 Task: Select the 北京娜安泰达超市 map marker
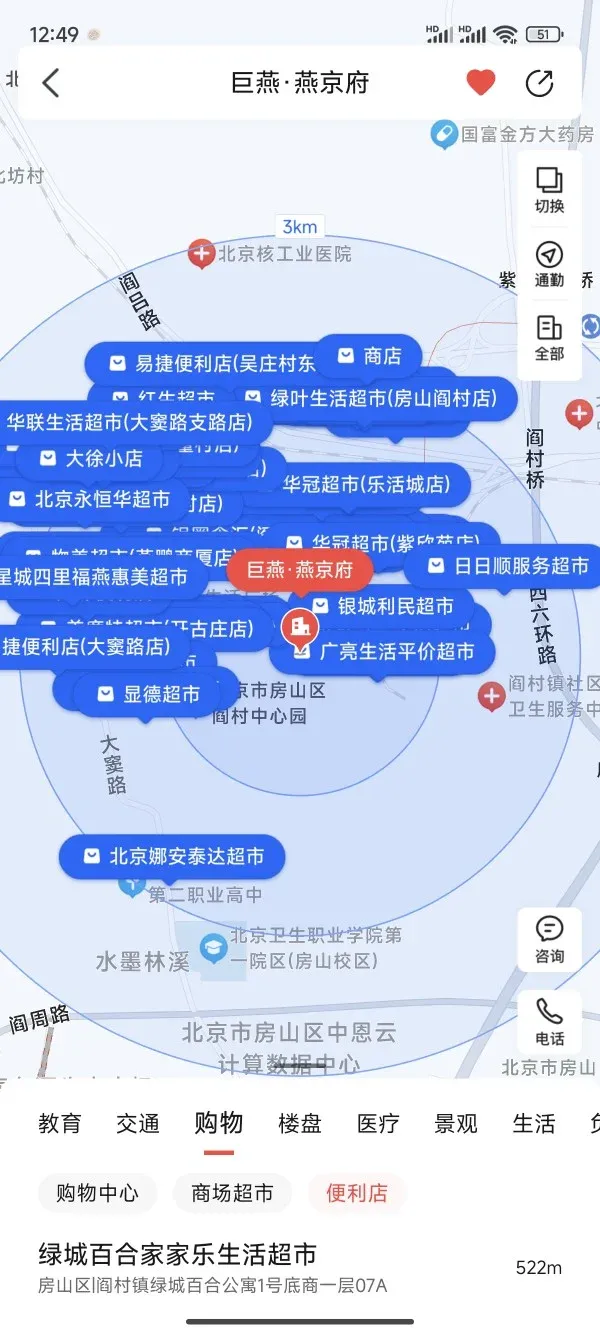173,857
